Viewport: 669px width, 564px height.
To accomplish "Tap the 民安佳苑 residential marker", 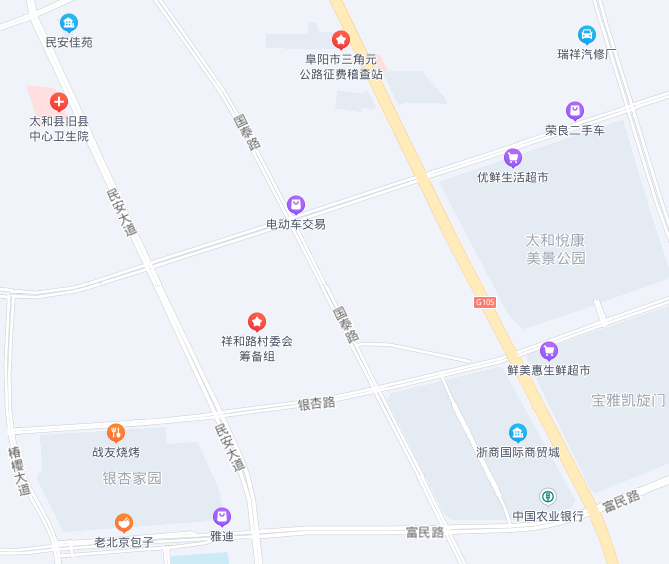I will point(68,23).
